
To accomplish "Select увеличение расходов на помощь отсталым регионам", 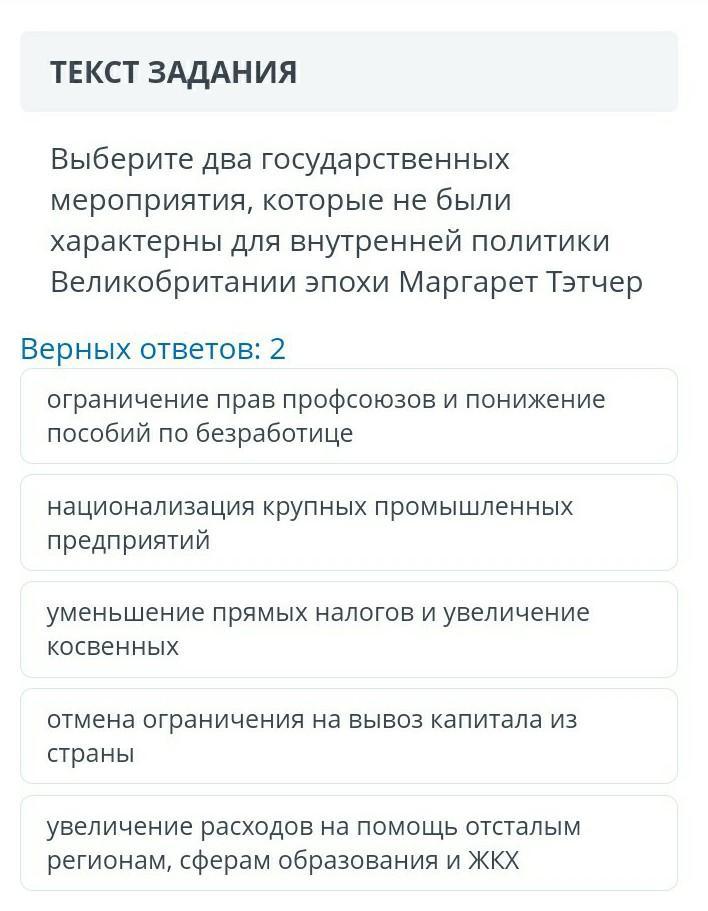I will pyautogui.click(x=348, y=843).
